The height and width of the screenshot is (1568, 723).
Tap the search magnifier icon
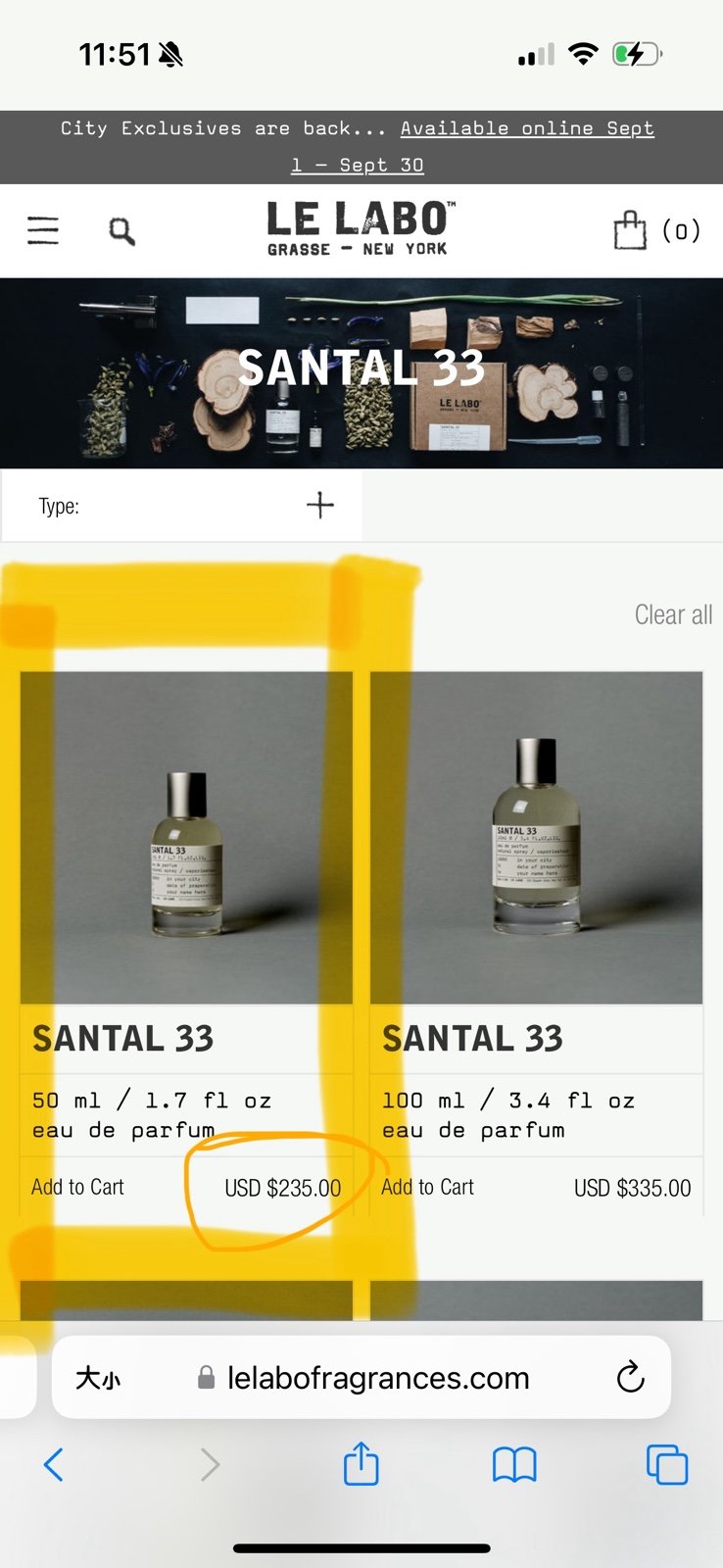point(121,232)
